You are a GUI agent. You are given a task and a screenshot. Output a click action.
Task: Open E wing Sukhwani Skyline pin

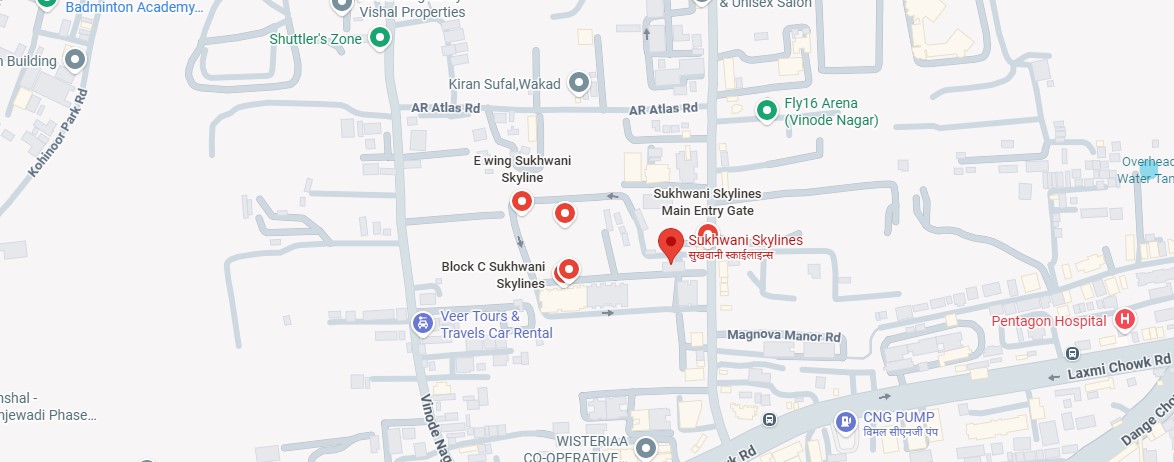(521, 202)
